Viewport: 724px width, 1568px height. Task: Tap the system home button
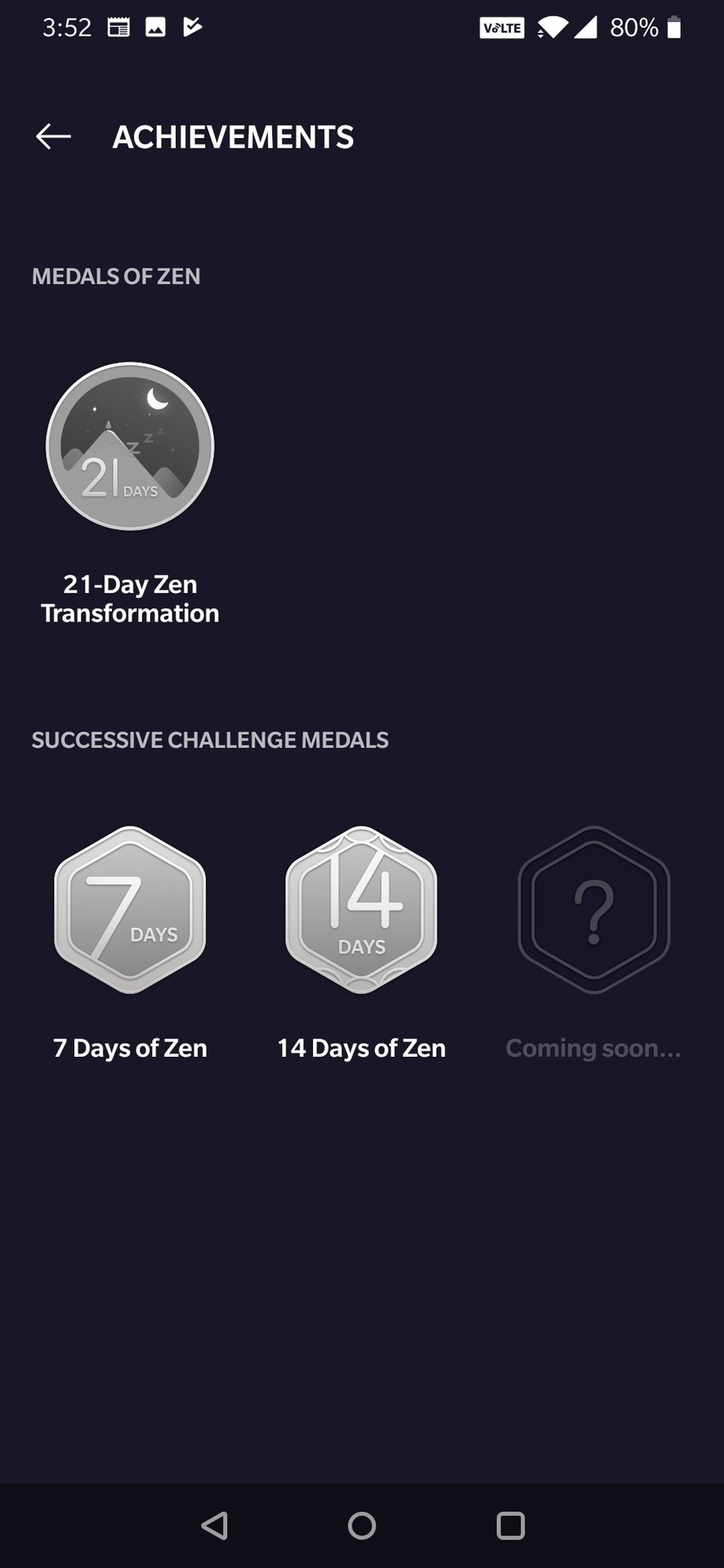point(361,1525)
